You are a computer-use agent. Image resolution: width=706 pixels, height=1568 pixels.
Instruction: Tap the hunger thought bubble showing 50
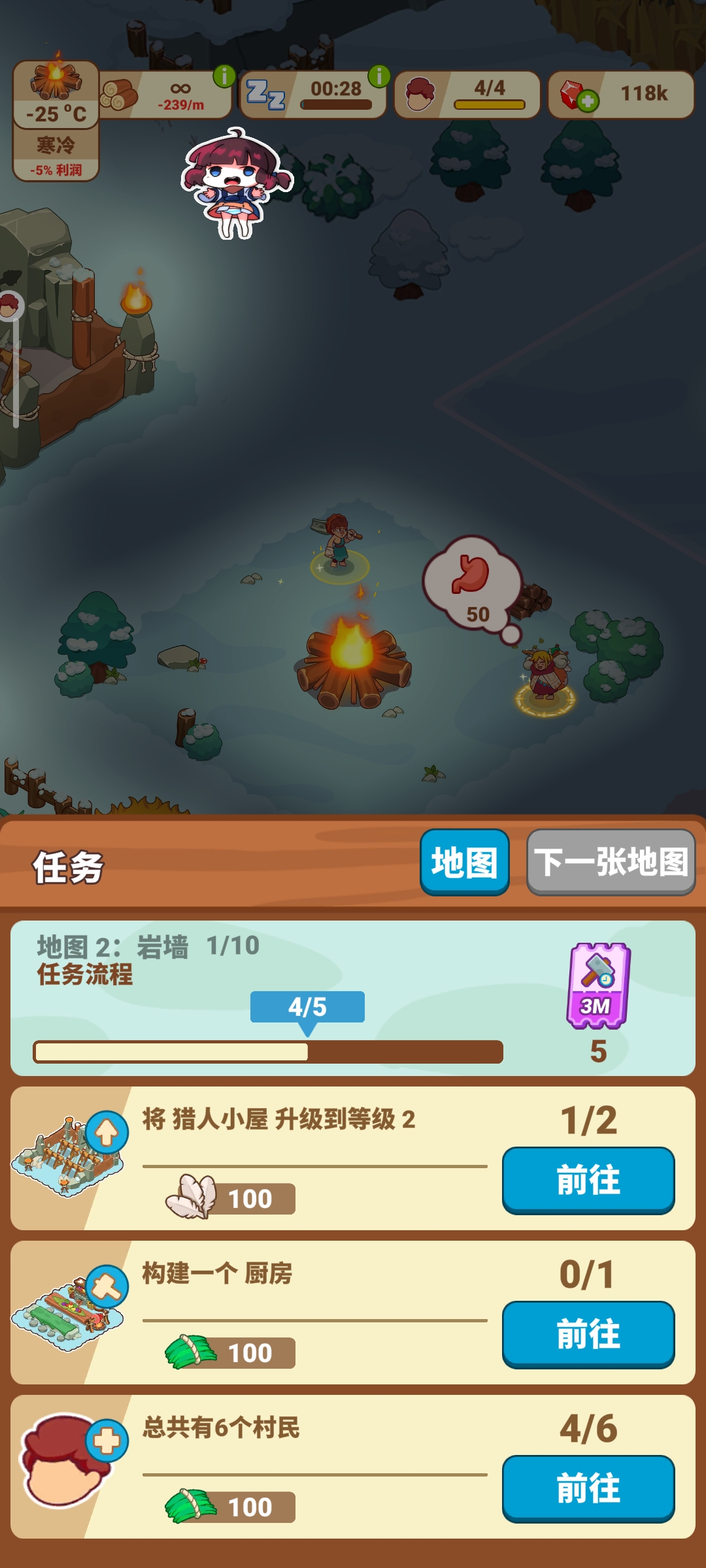coord(472,583)
